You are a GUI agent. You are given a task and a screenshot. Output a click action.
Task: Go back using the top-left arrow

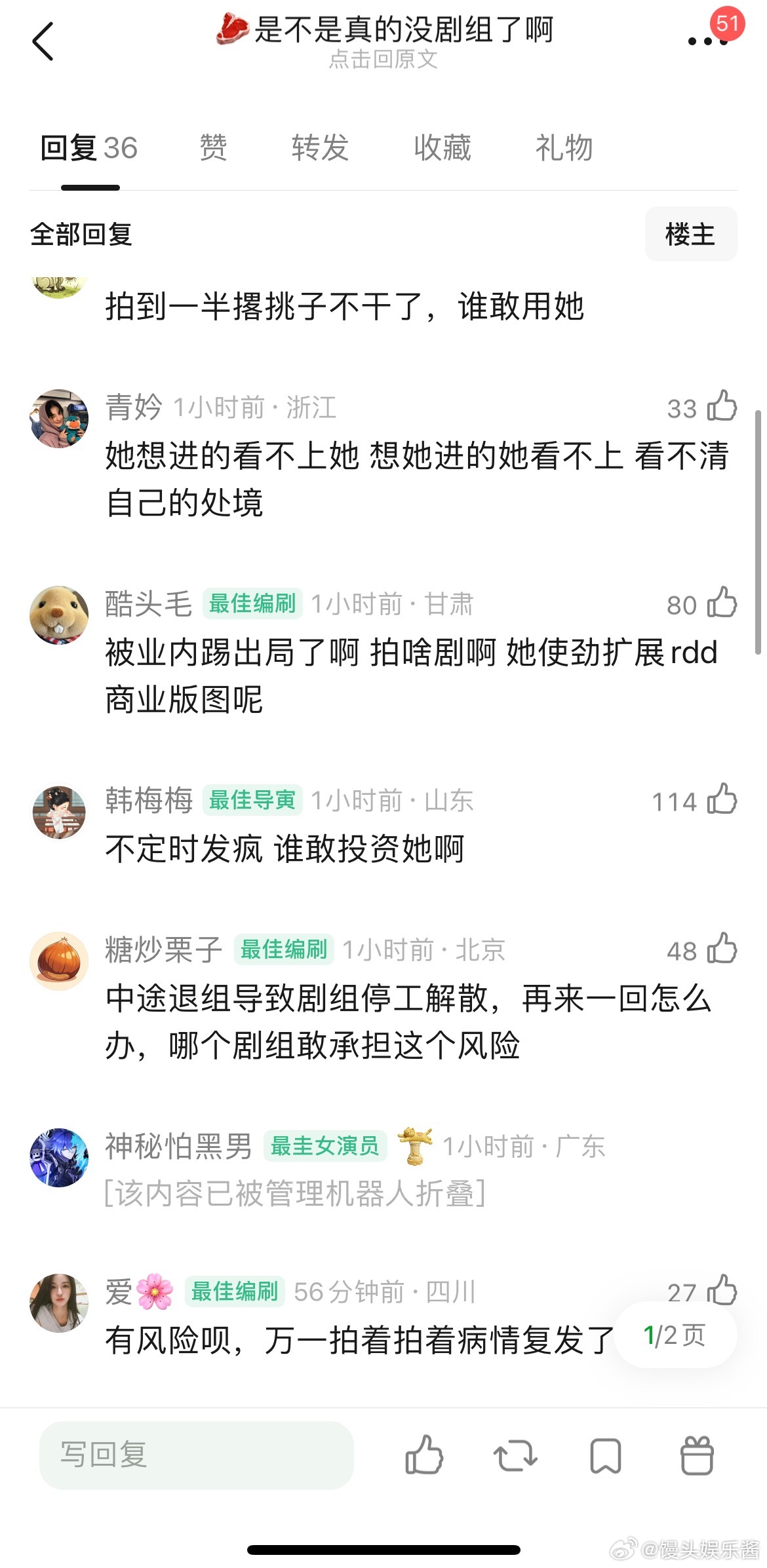click(x=43, y=41)
